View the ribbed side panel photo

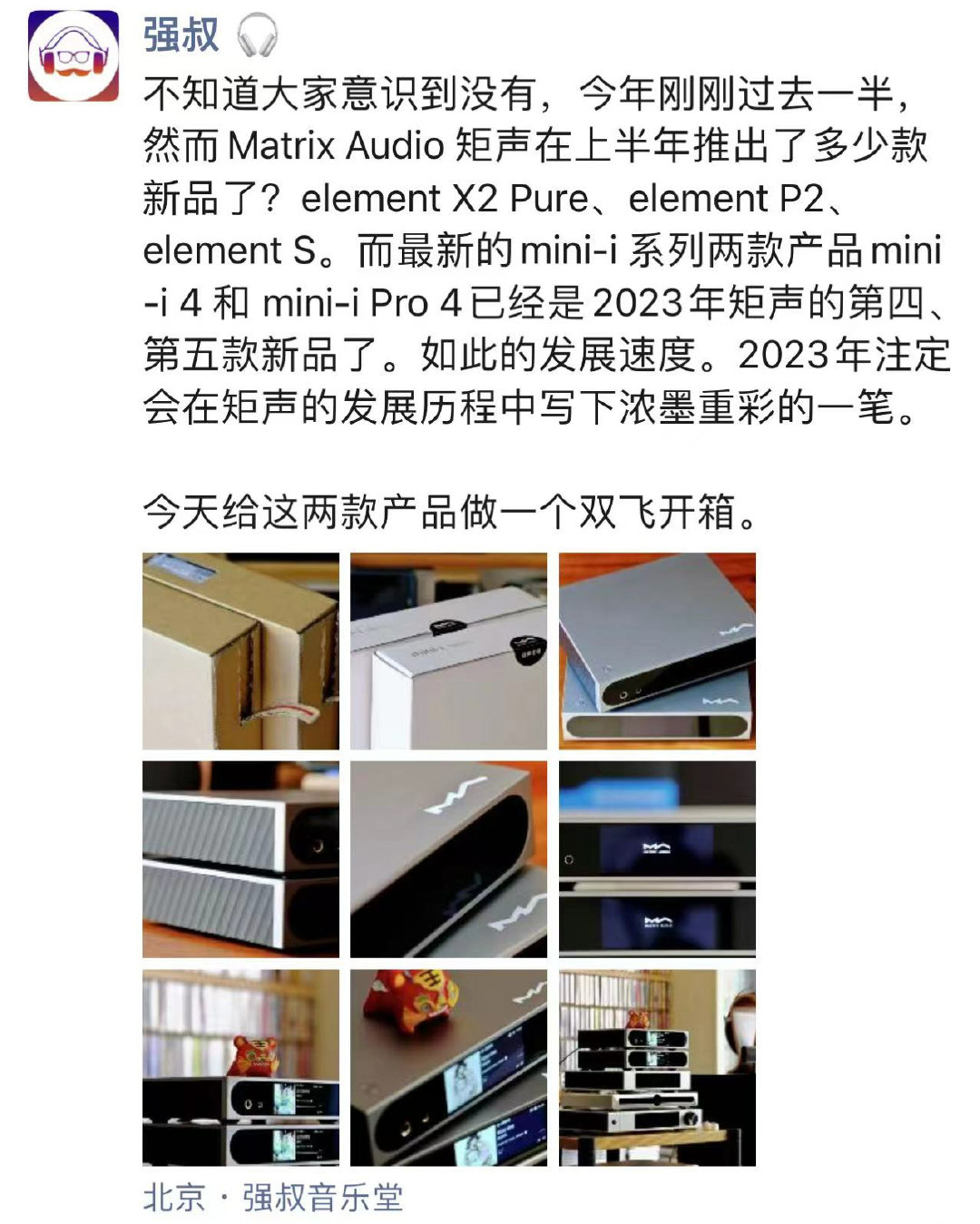click(x=240, y=858)
